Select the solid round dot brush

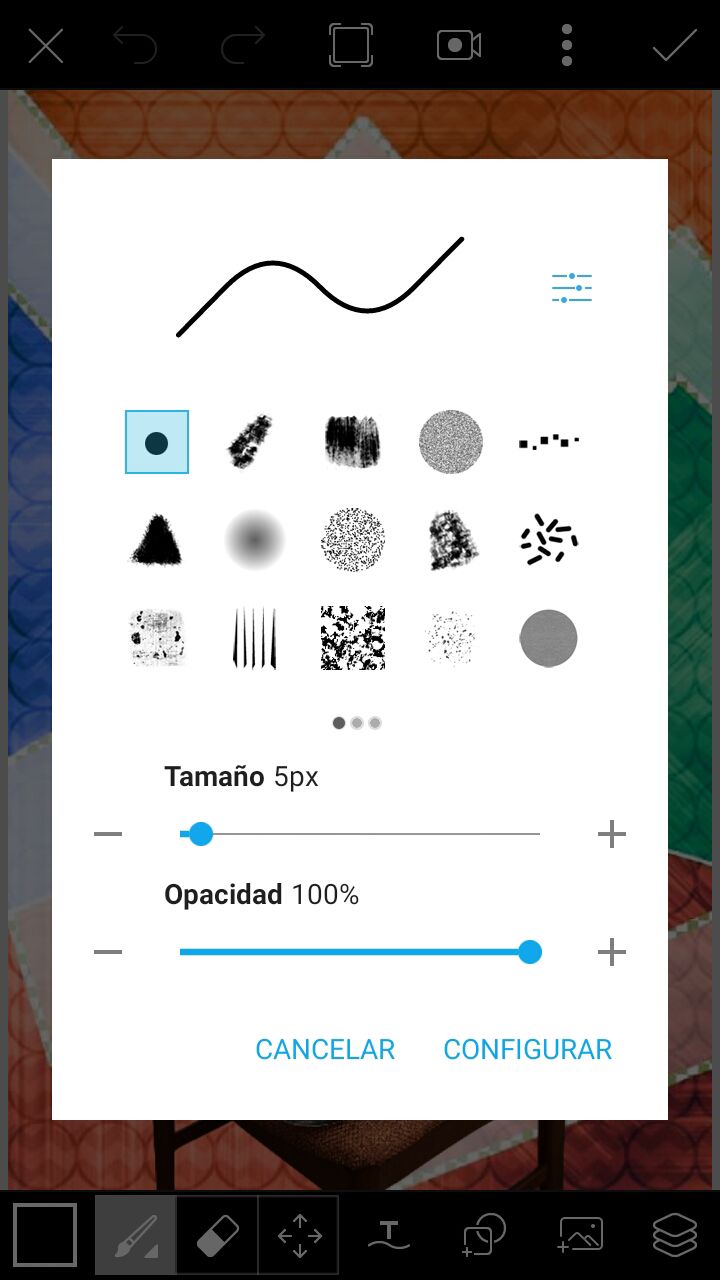pos(157,442)
